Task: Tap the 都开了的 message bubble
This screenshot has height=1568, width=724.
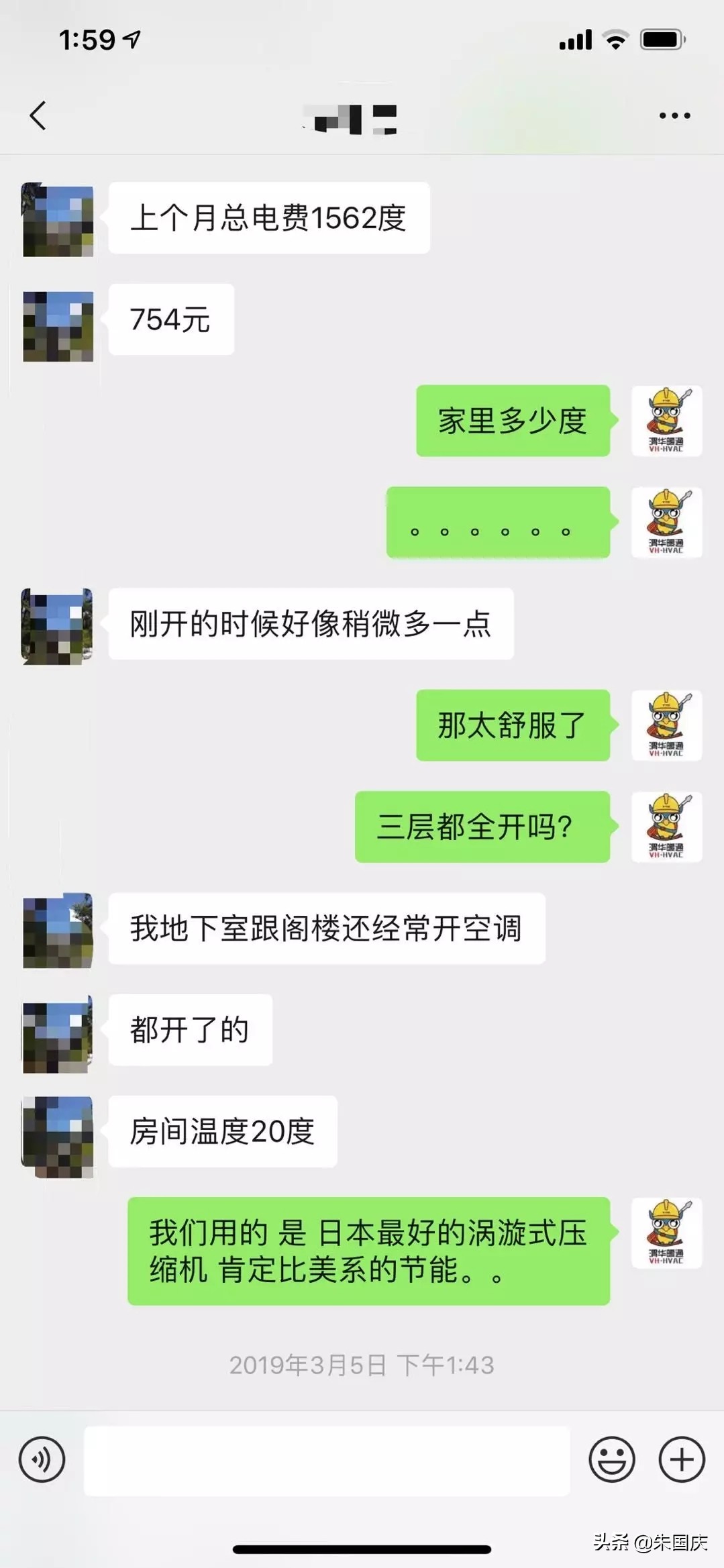Action: pos(190,1033)
